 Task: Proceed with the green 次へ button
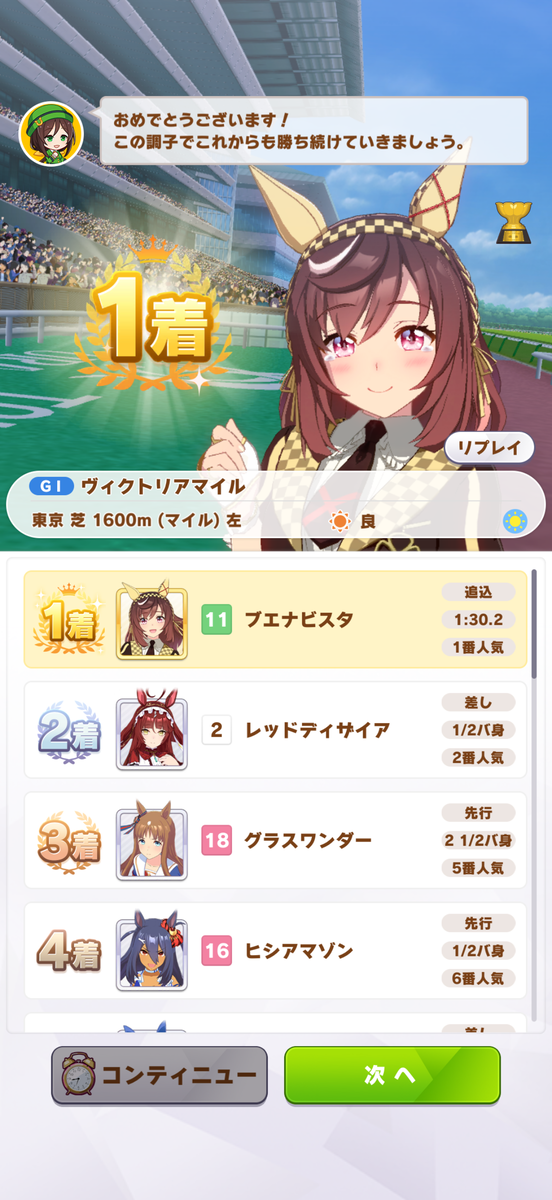coord(392,1075)
